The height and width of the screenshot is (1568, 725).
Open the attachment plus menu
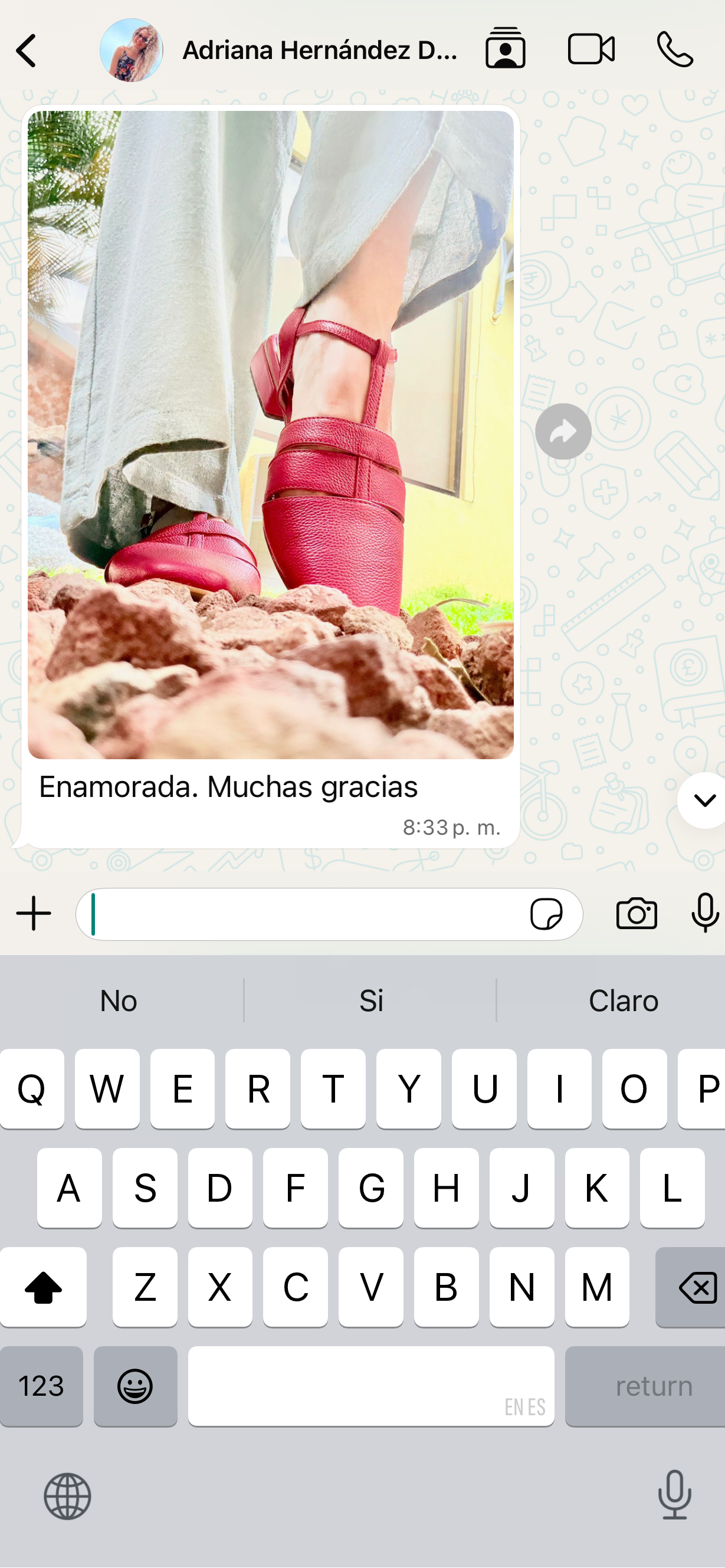tap(34, 914)
